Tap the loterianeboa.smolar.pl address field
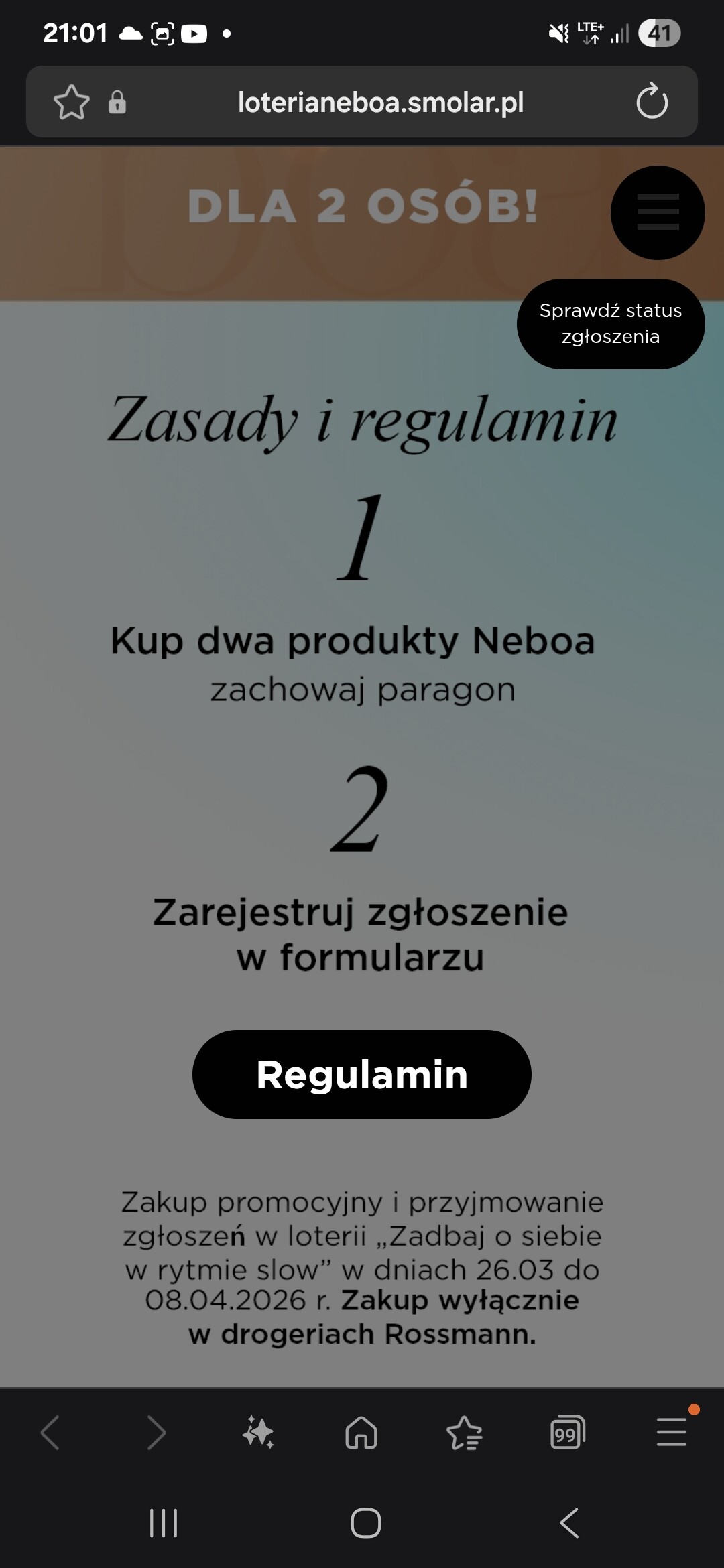The width and height of the screenshot is (724, 1568). pos(381,103)
